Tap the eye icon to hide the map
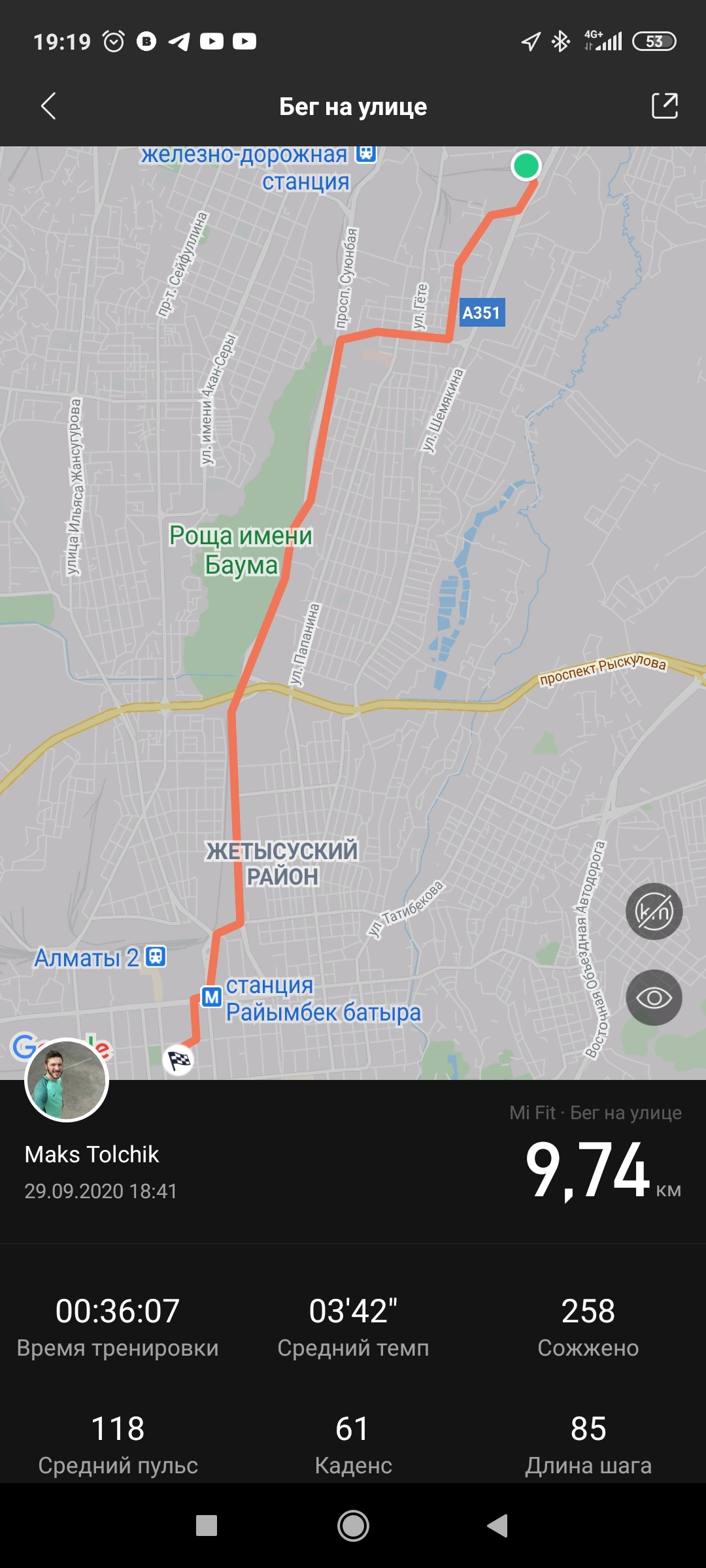 [654, 998]
